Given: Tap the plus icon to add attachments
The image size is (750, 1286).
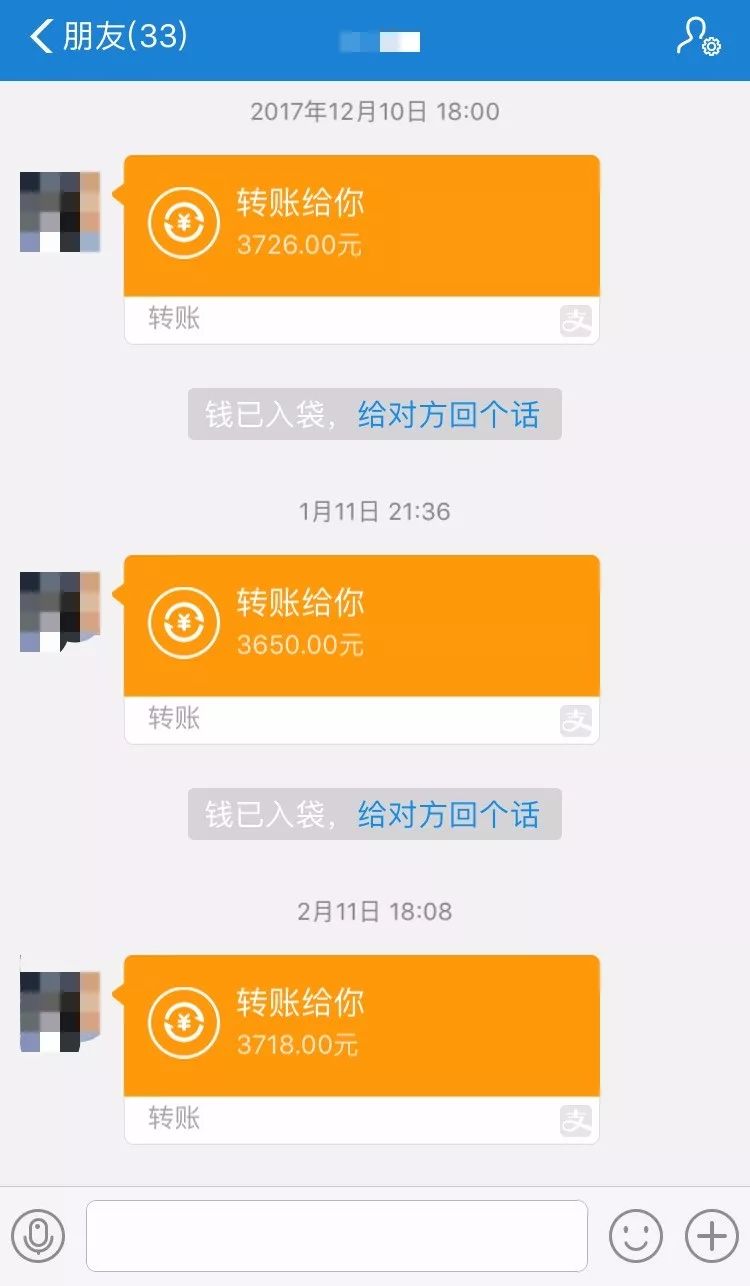Looking at the screenshot, I should [x=710, y=1234].
